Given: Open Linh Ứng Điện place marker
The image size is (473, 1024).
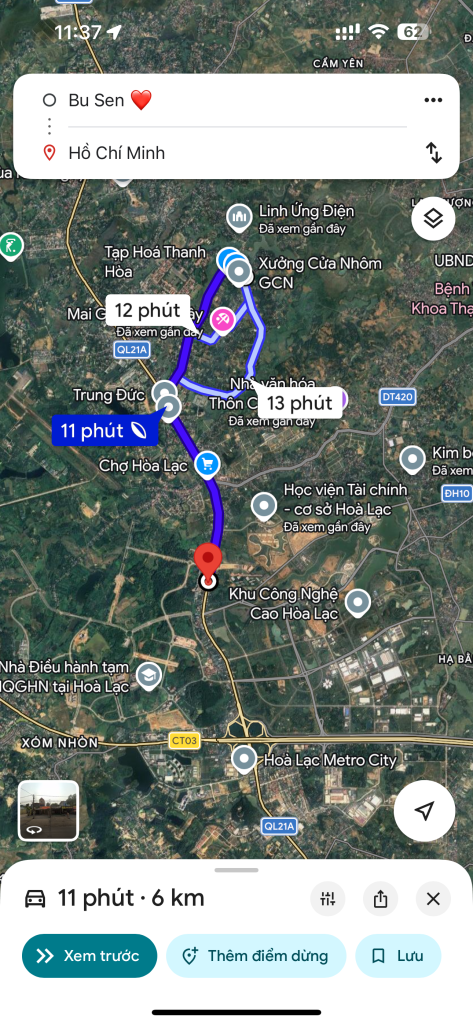Looking at the screenshot, I should click(238, 219).
